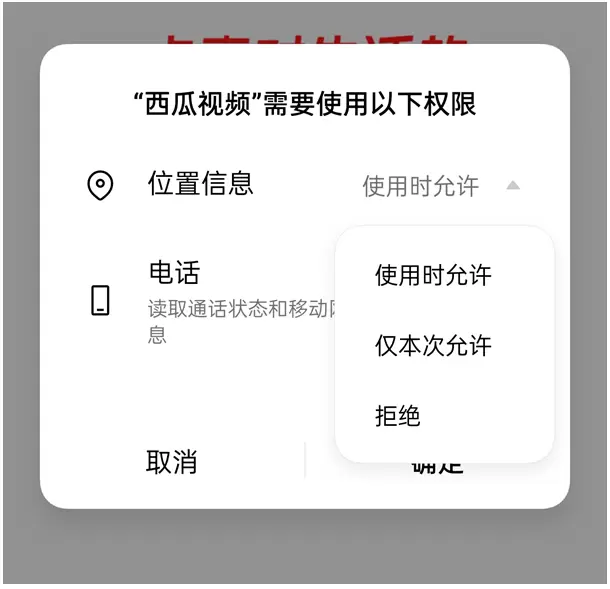Select 使用时允许 in the dropdown list
The width and height of the screenshot is (610, 589).
(x=433, y=275)
